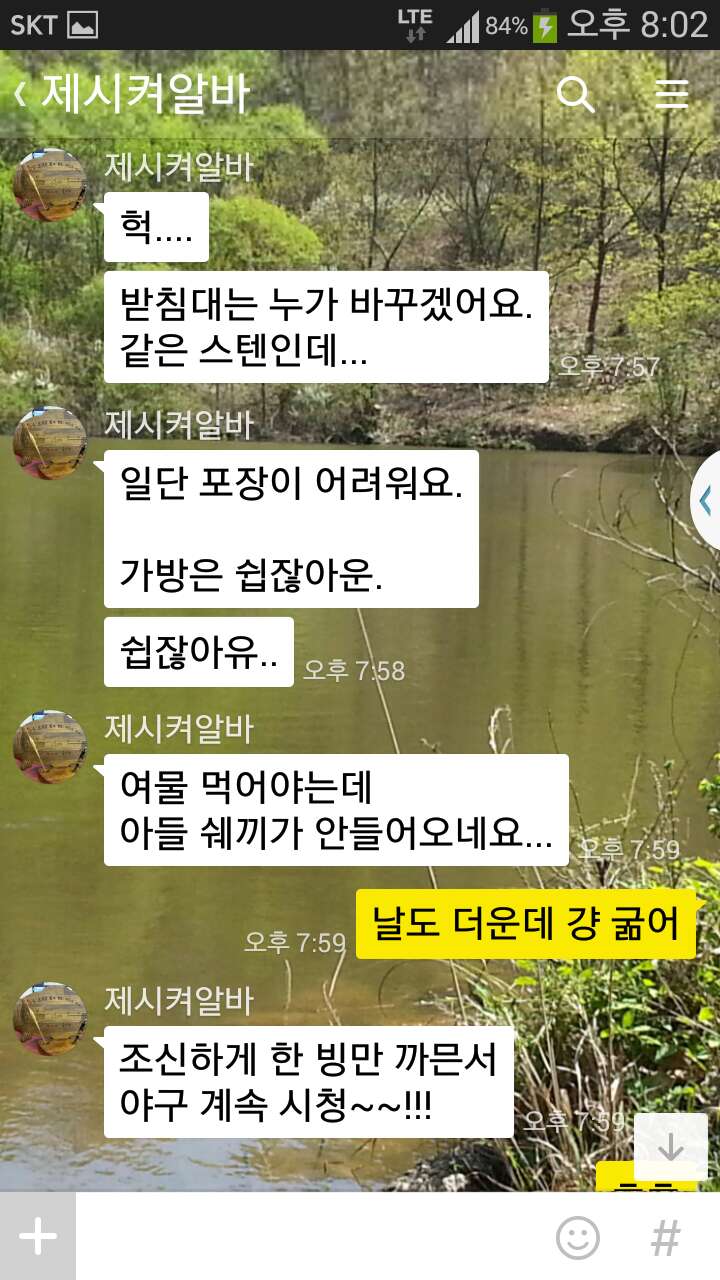The image size is (720, 1280).
Task: Open the side panel arrow handle
Action: (706, 500)
